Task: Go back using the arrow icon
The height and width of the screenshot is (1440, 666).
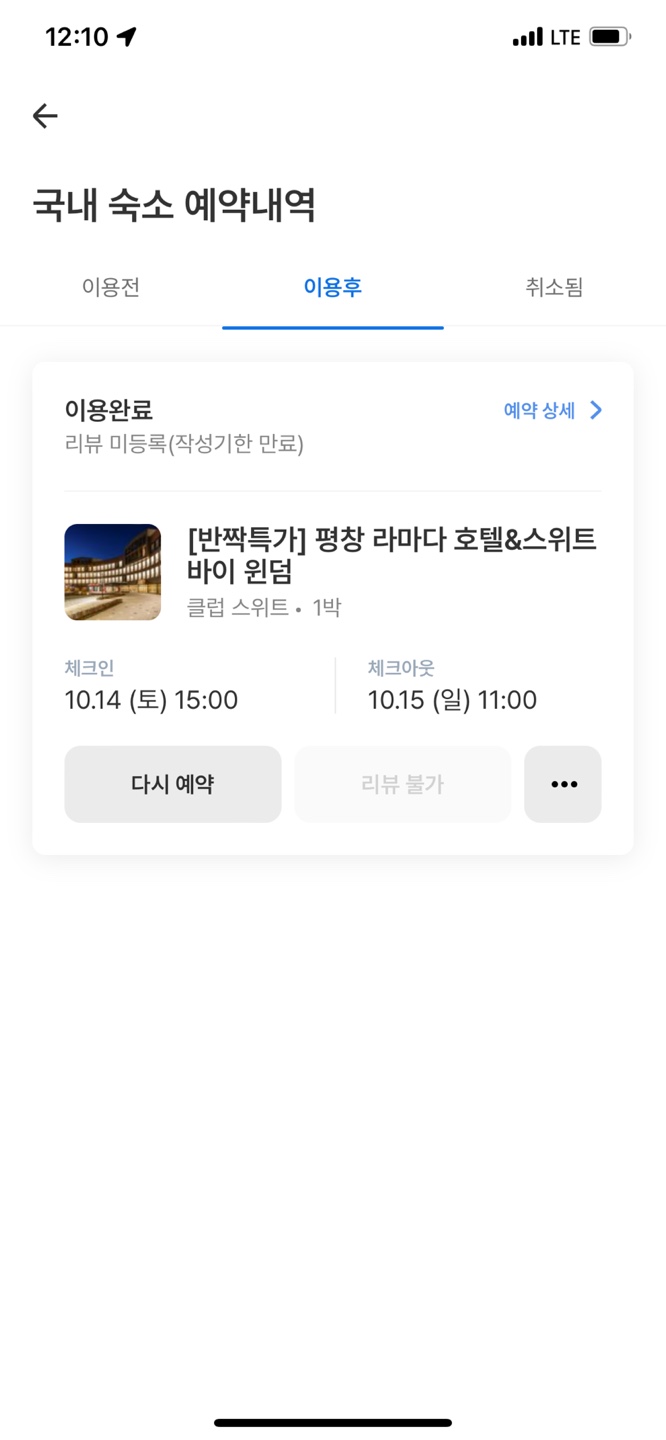Action: click(45, 116)
